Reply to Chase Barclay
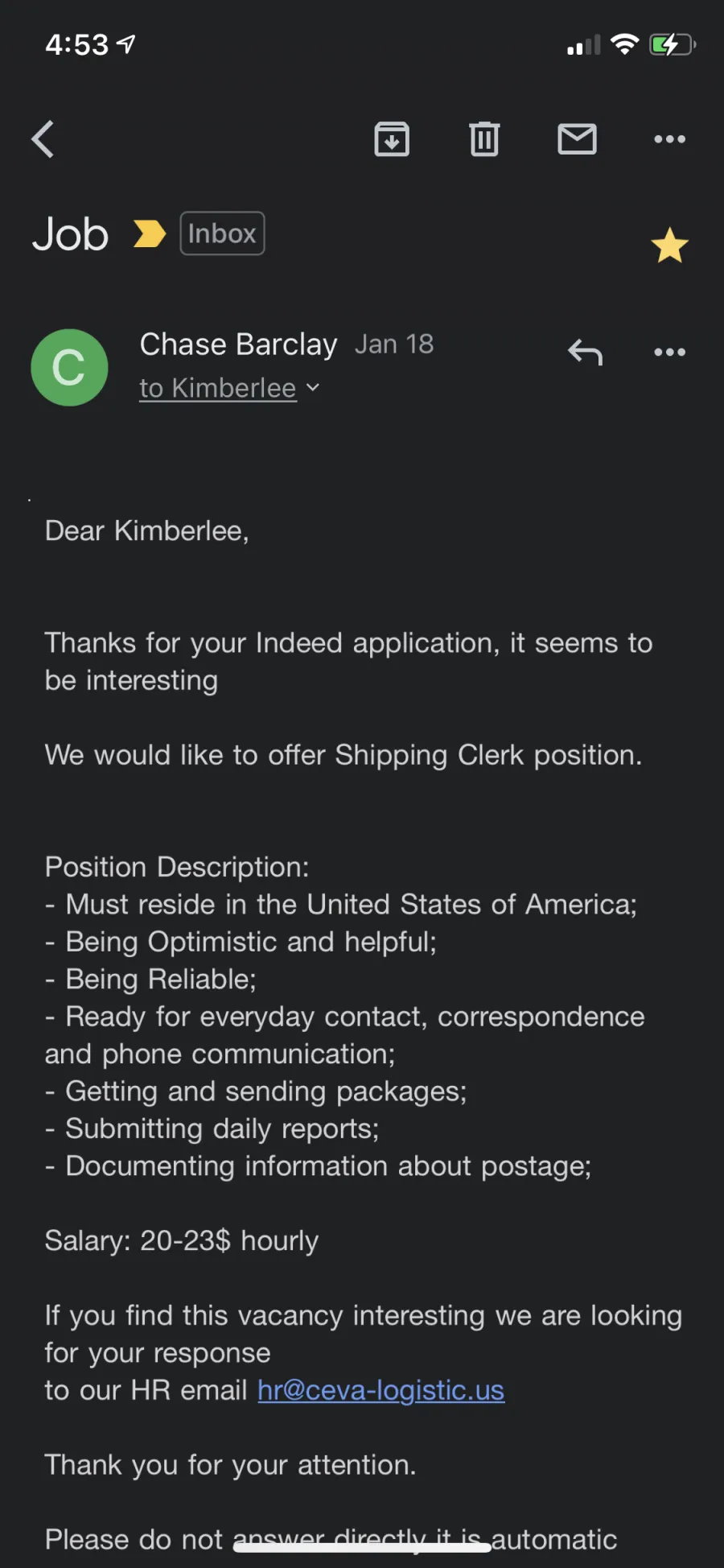 pyautogui.click(x=585, y=352)
